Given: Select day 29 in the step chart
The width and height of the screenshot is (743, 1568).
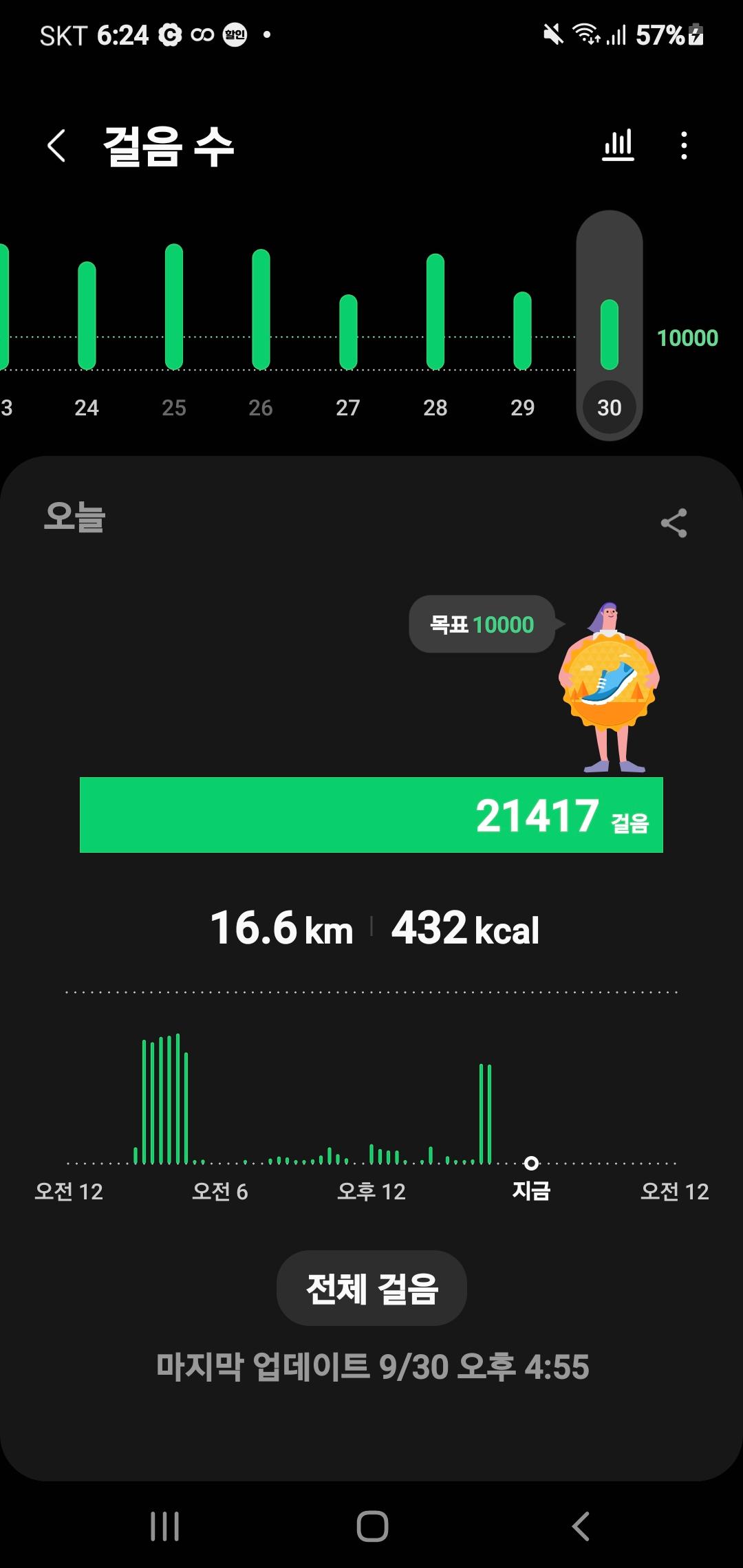Looking at the screenshot, I should click(523, 330).
